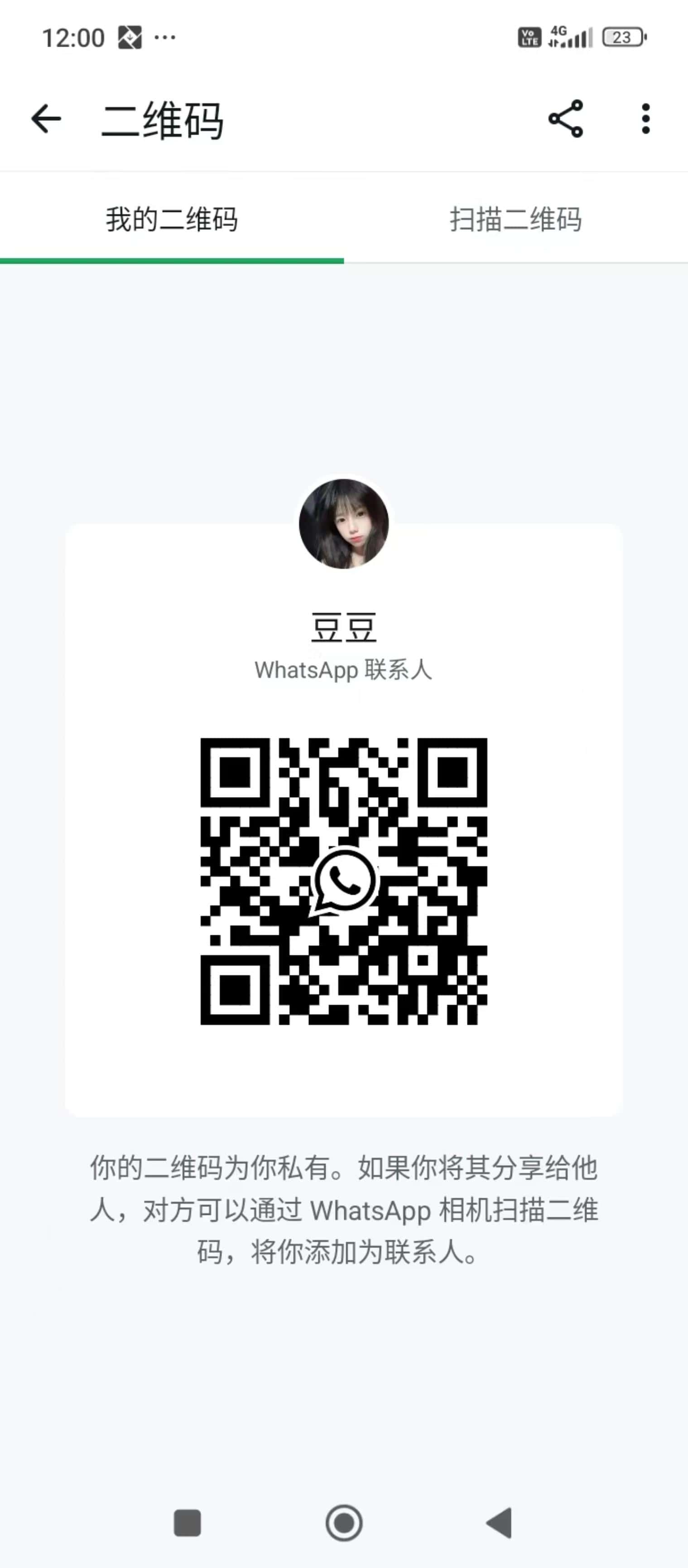
Task: Select the 我的二维码 tab
Action: click(x=172, y=219)
